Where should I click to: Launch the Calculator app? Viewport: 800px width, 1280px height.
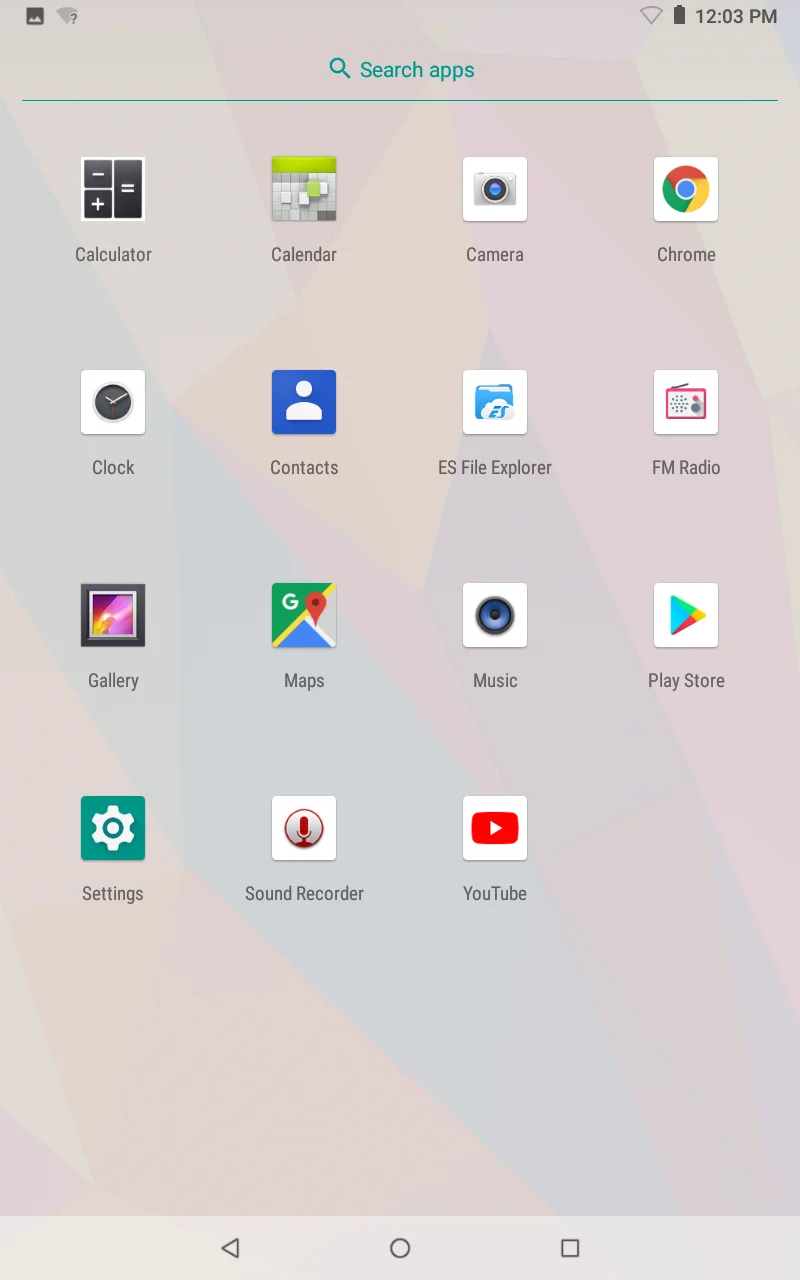pyautogui.click(x=113, y=189)
